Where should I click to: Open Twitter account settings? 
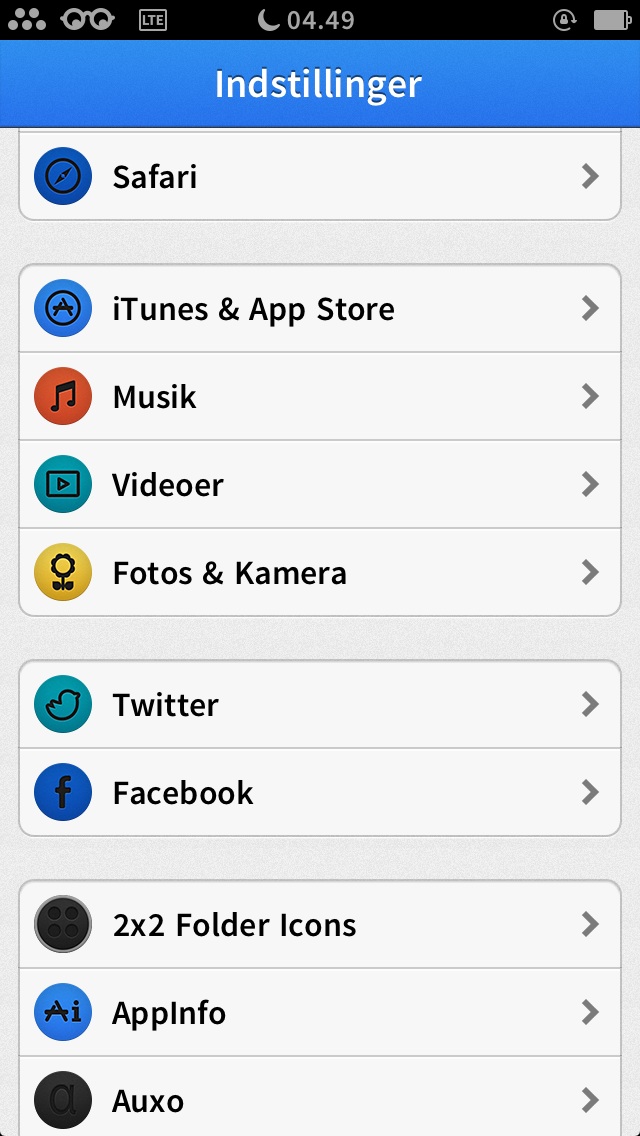(320, 704)
